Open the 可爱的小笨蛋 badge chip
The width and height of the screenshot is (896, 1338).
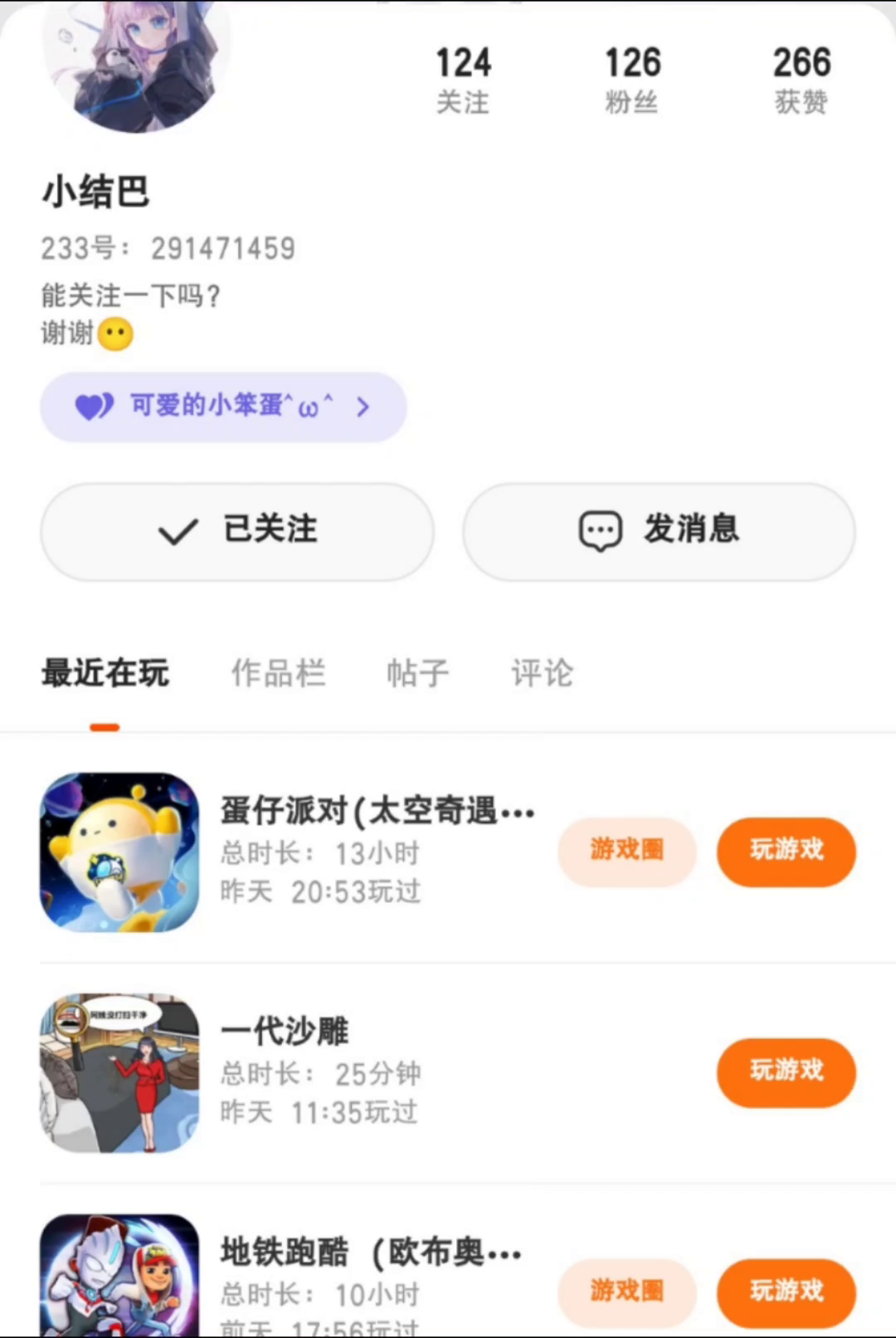223,407
